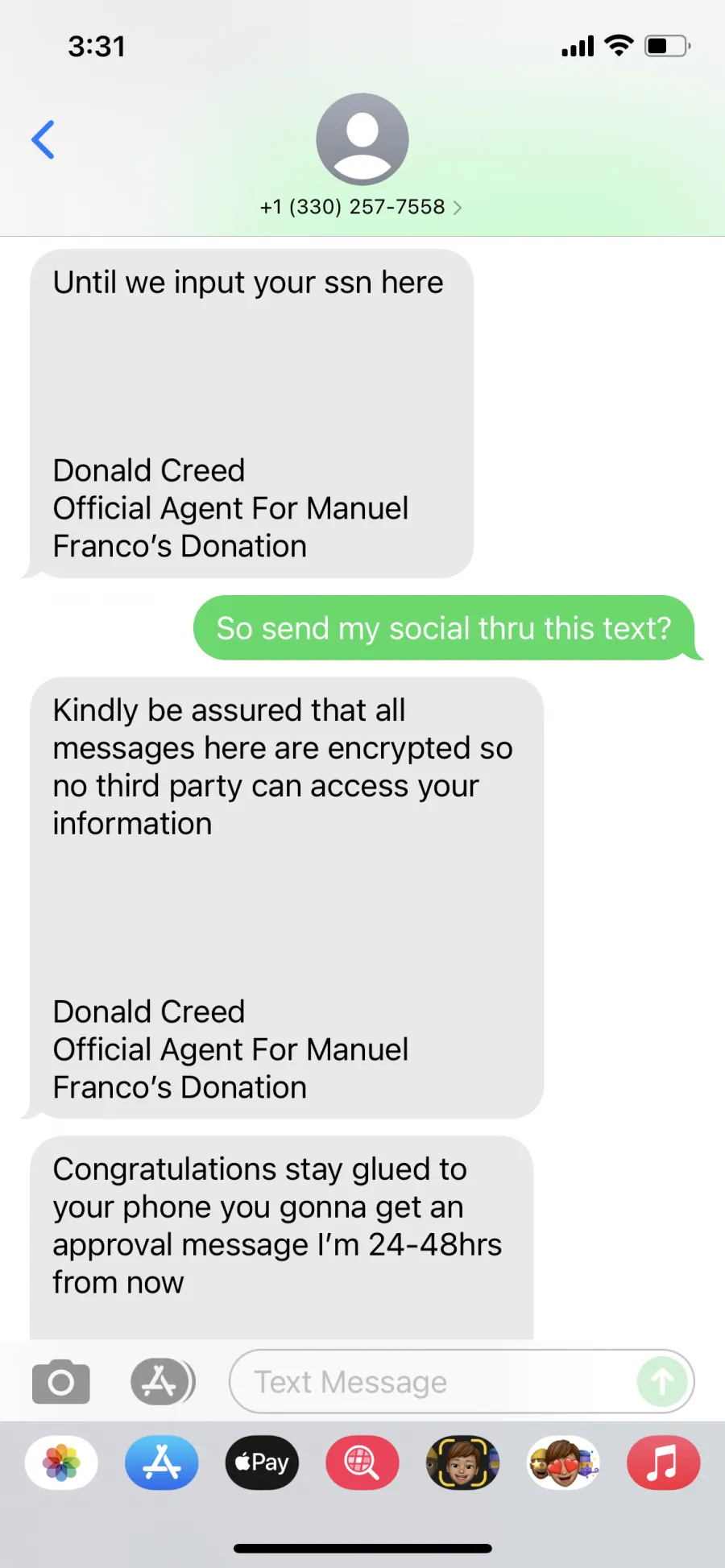Image resolution: width=725 pixels, height=1568 pixels.
Task: Toggle the iMessage apps drawer button
Action: pos(162,1382)
